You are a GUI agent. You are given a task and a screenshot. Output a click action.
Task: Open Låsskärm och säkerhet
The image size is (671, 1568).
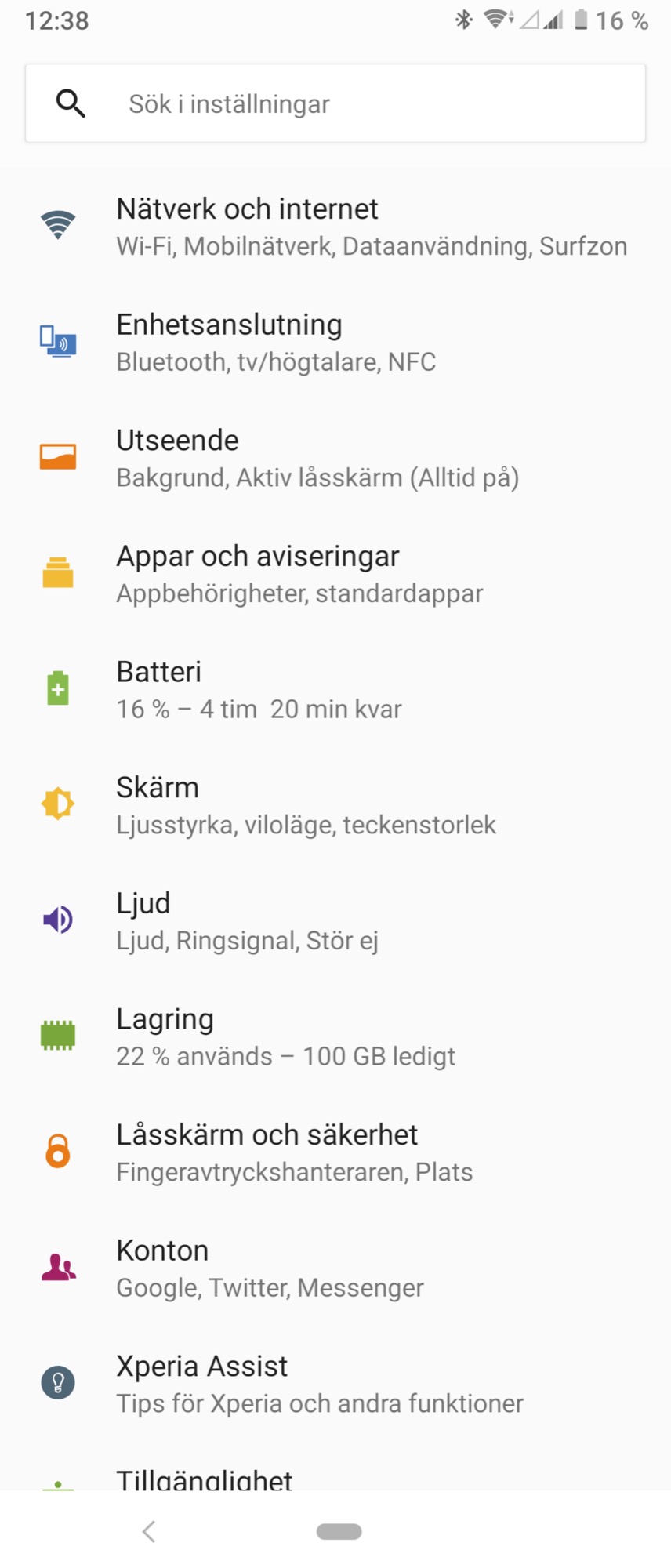(335, 1152)
